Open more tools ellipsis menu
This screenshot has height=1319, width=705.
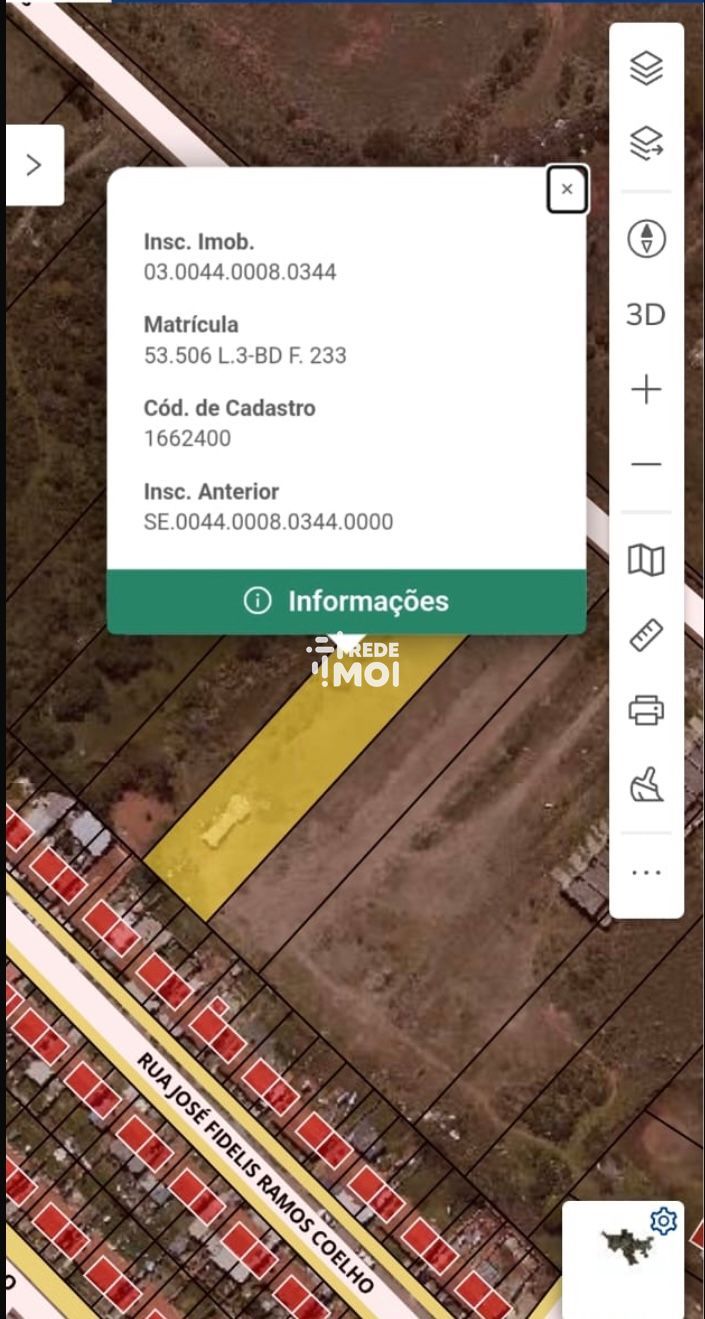pyautogui.click(x=646, y=873)
